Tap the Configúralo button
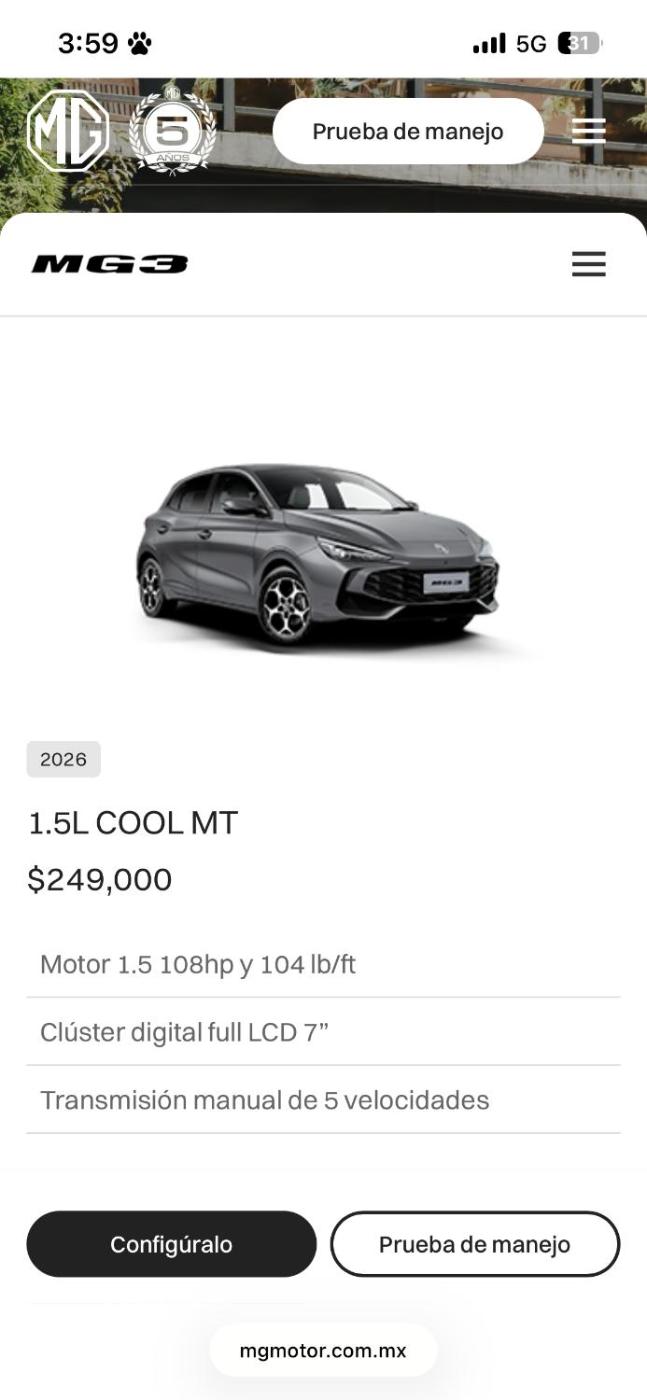The width and height of the screenshot is (647, 1400). [x=171, y=1244]
